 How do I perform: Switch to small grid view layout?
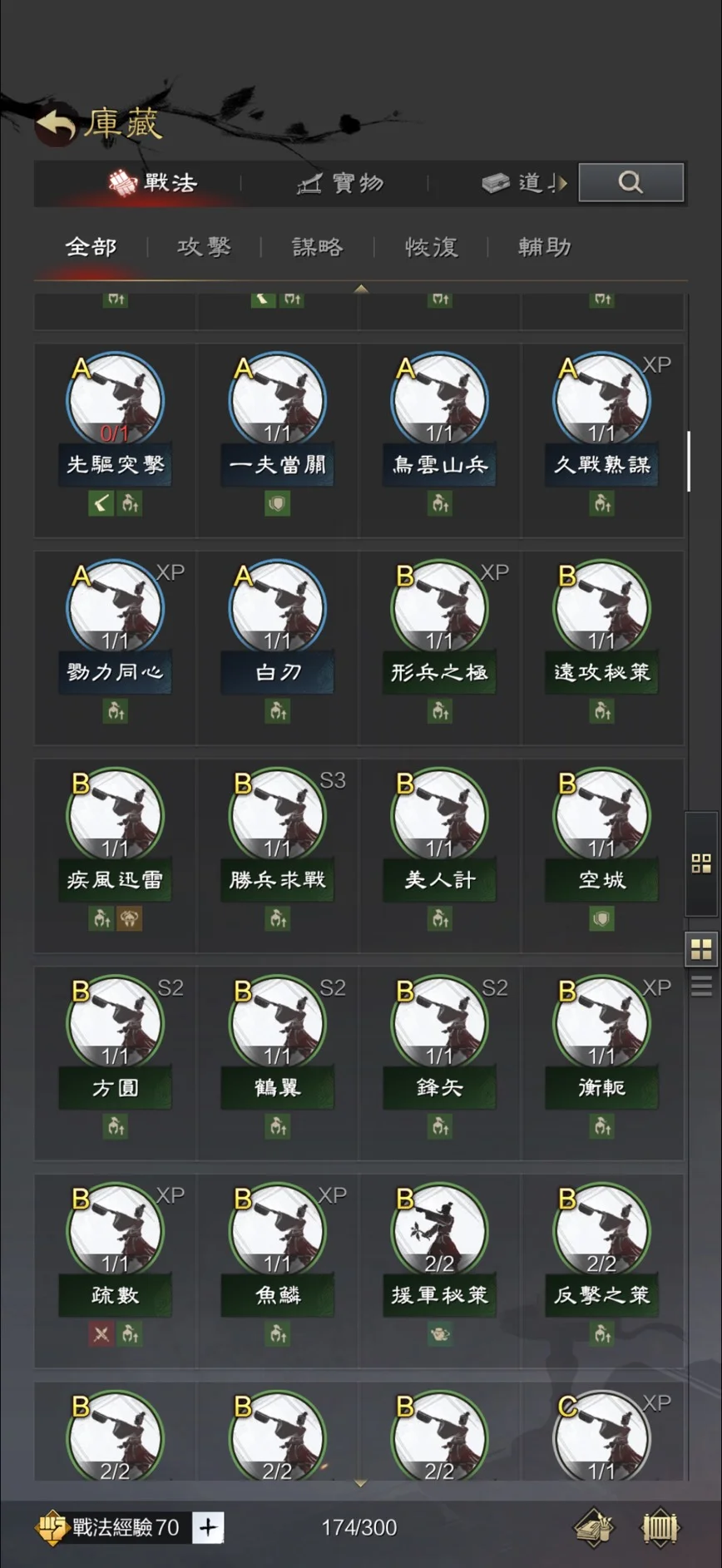click(701, 863)
